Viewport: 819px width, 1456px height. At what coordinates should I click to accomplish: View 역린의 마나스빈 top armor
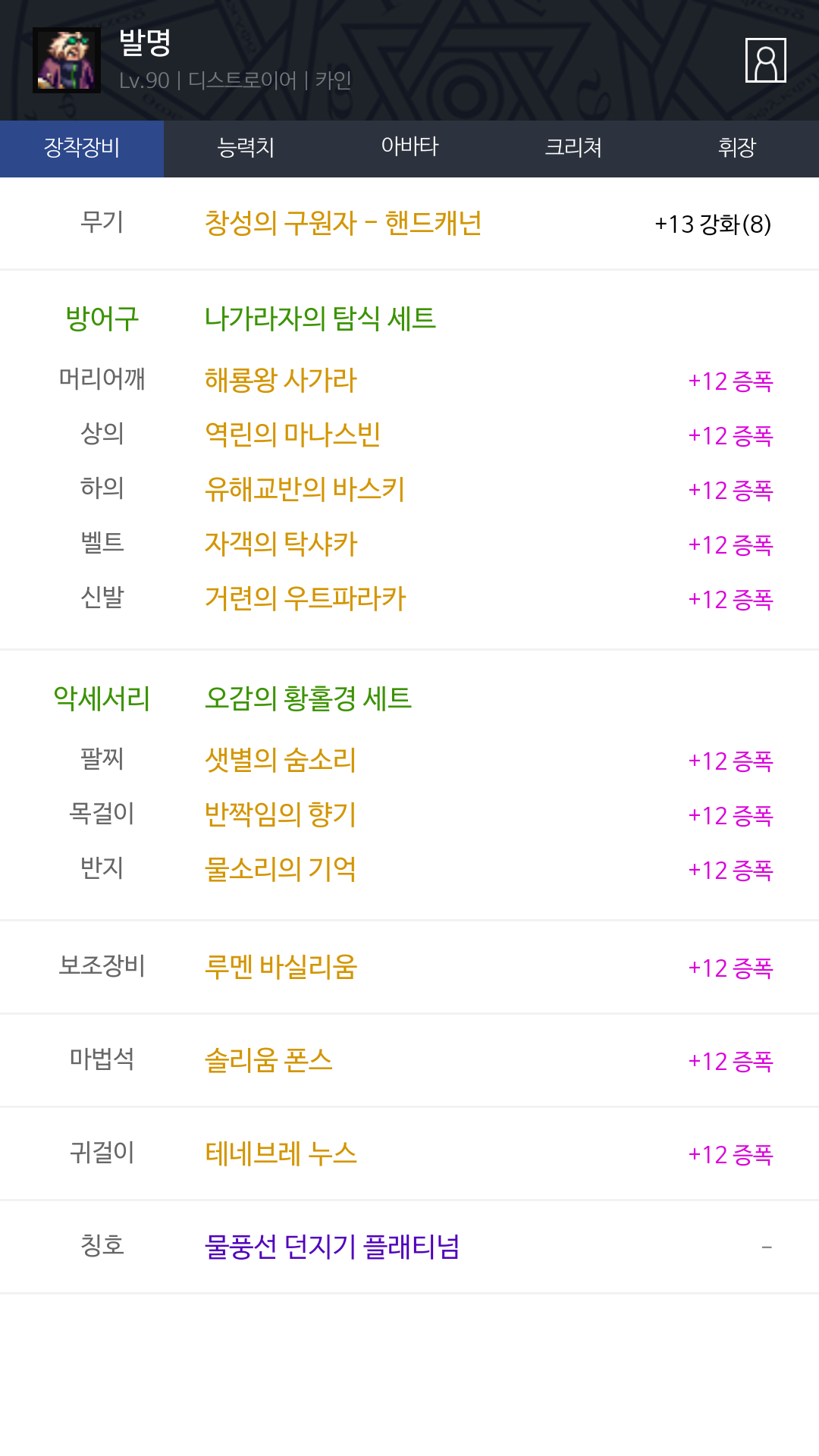pyautogui.click(x=293, y=435)
